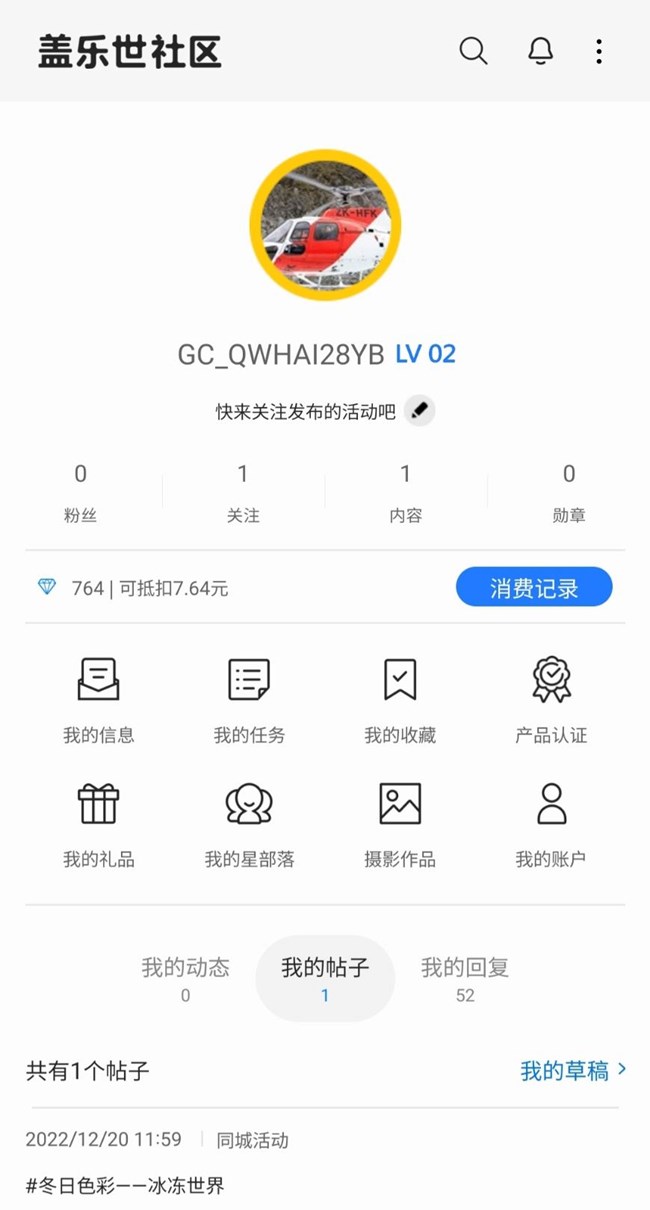
Task: Open 我的账户
Action: [x=551, y=823]
